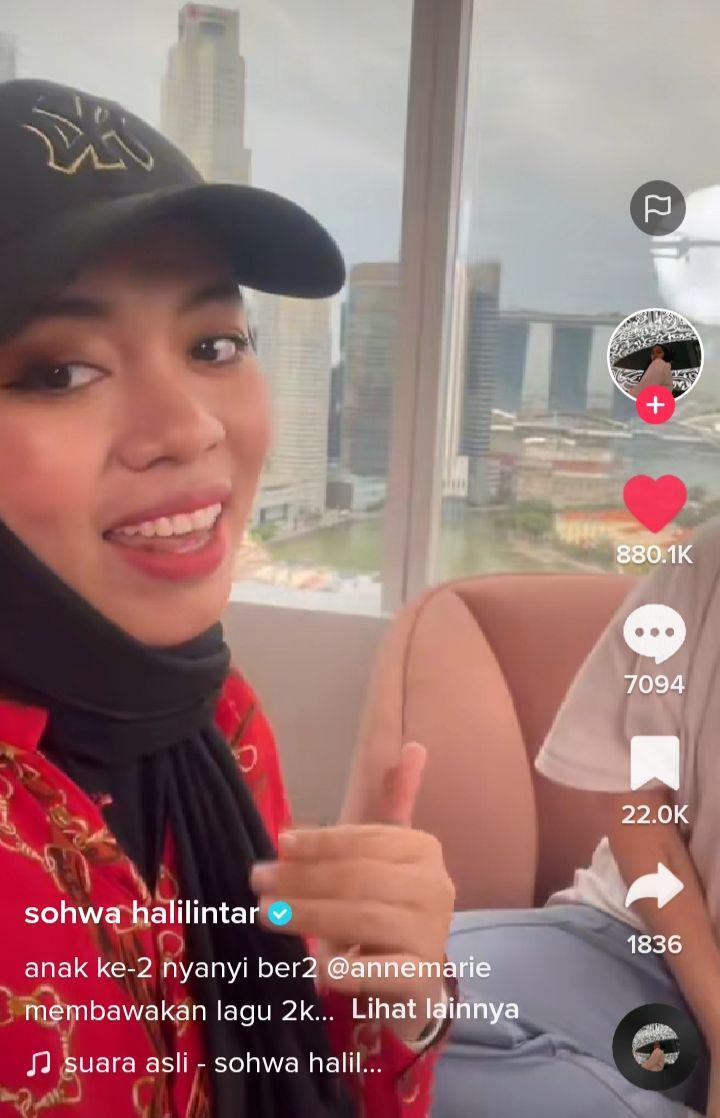
Task: Share this video
Action: coord(655,887)
